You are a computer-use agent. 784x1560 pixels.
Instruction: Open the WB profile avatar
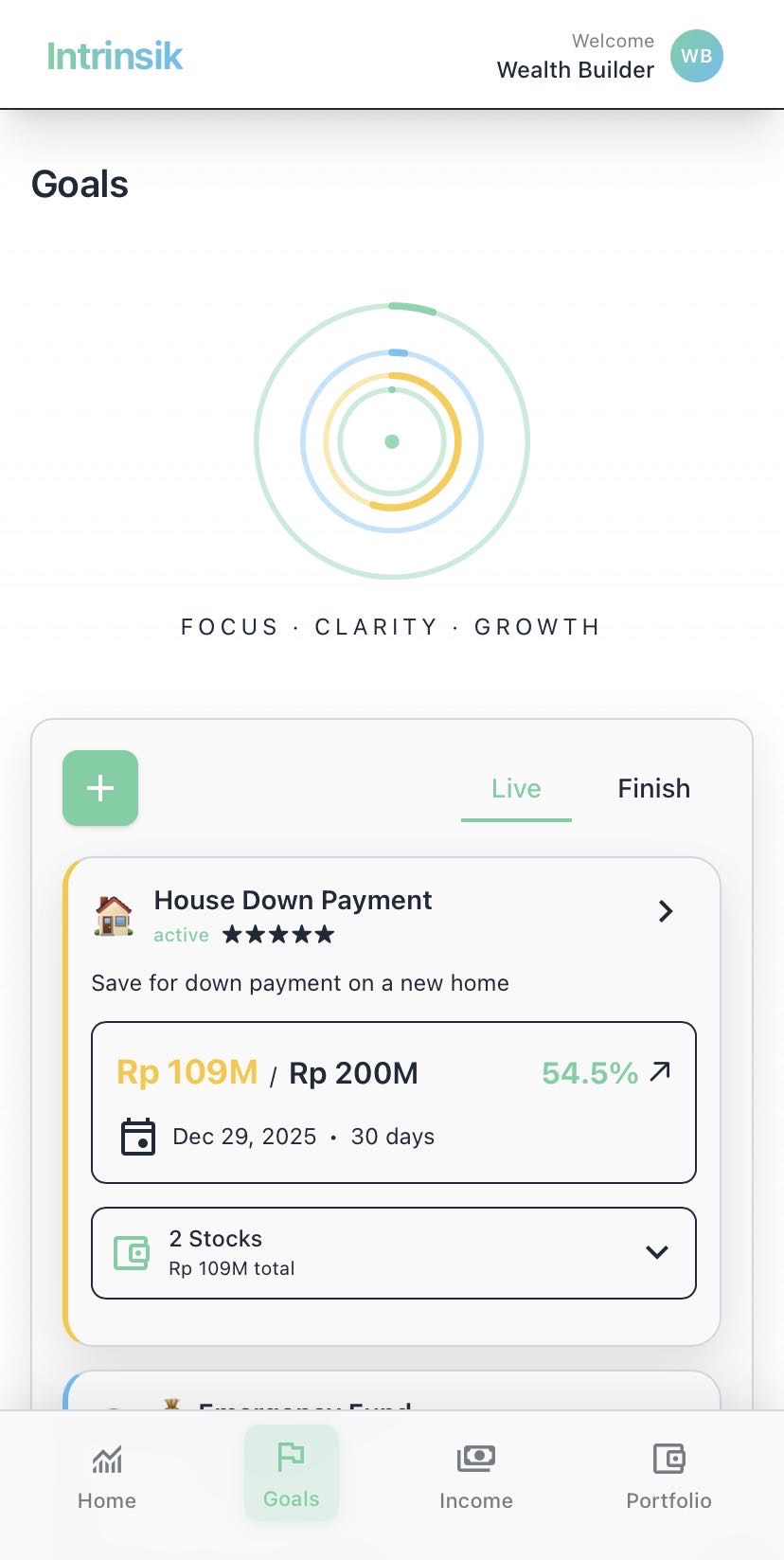click(x=697, y=56)
